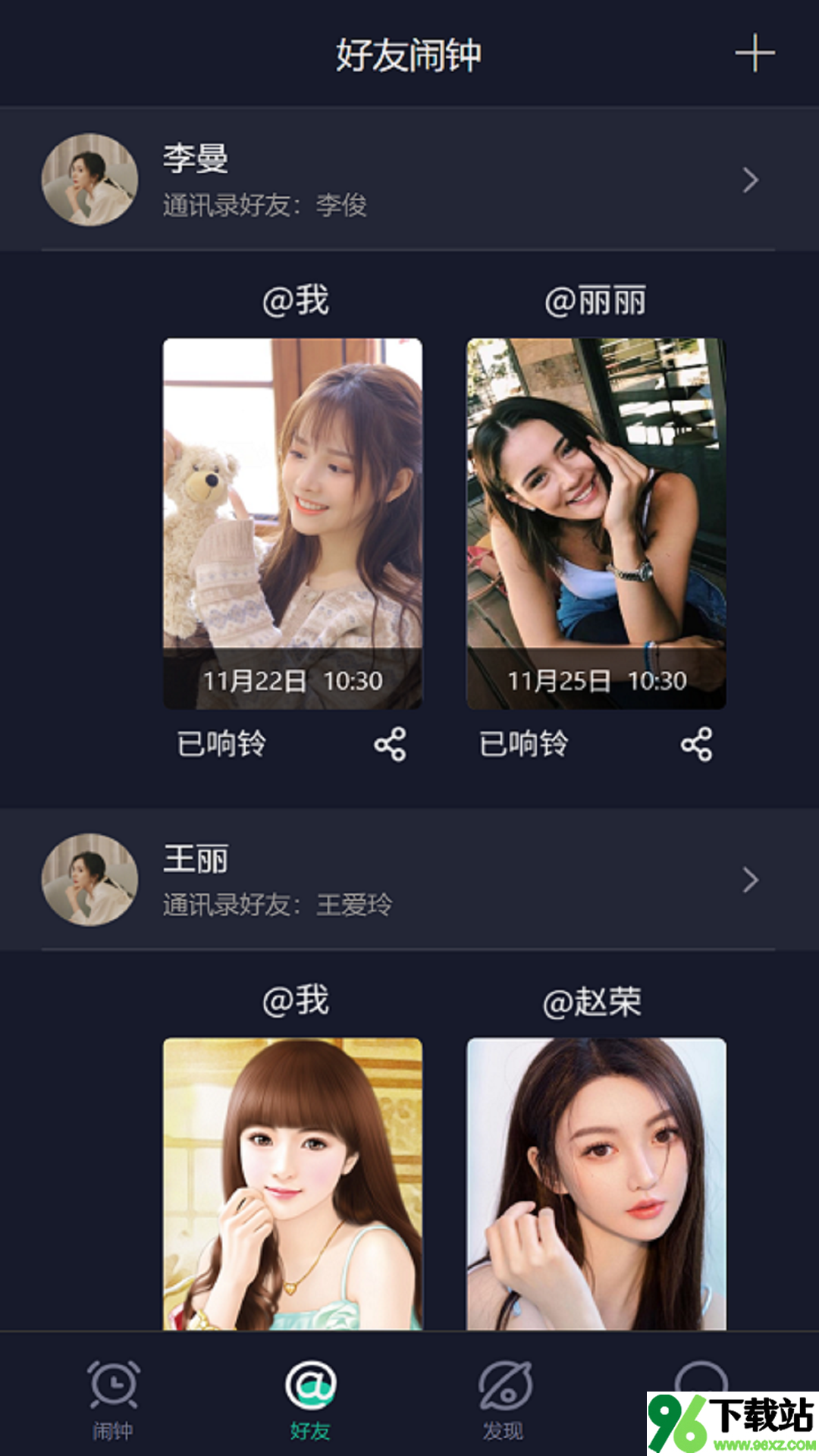This screenshot has width=819, height=1456.
Task: Select the 好友 tab
Action: (310, 1399)
